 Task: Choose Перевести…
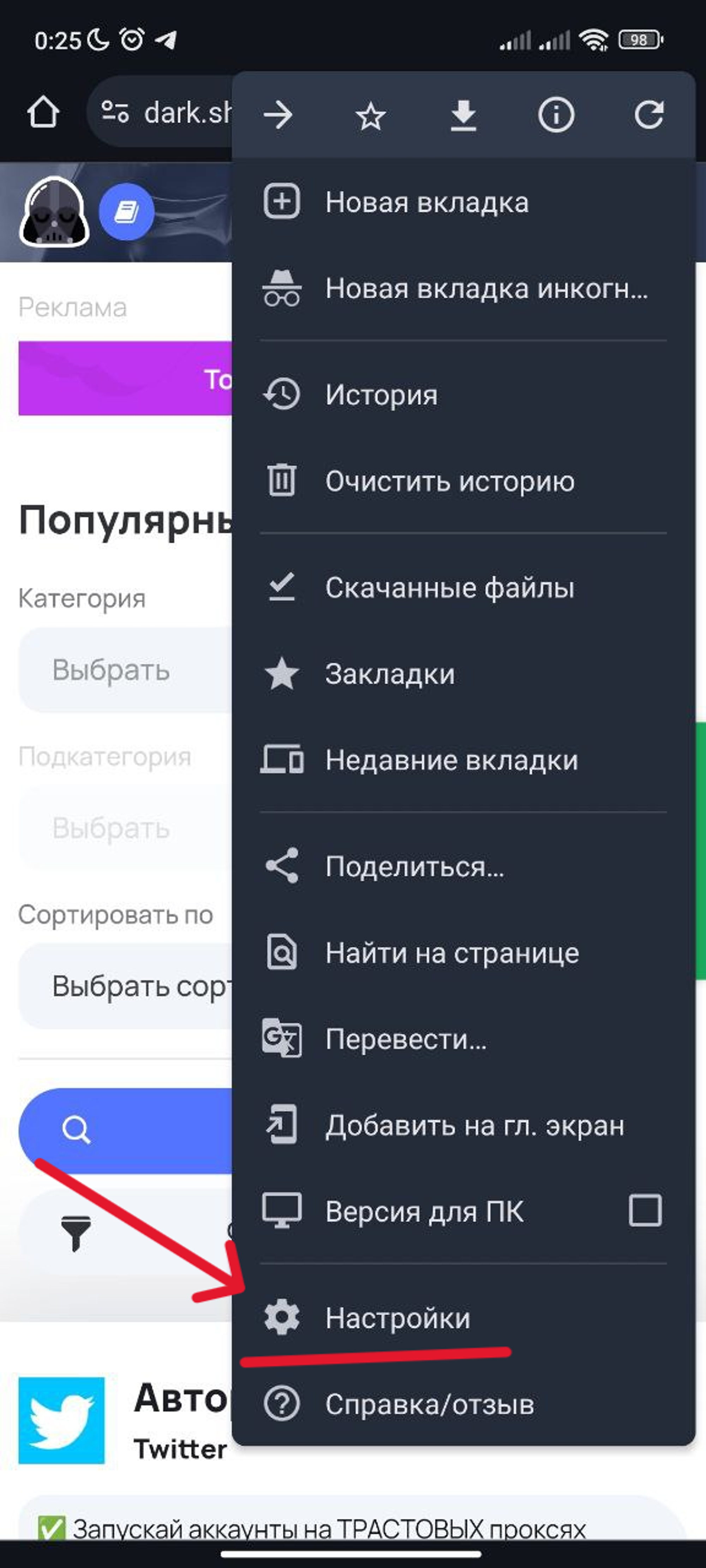click(463, 1039)
